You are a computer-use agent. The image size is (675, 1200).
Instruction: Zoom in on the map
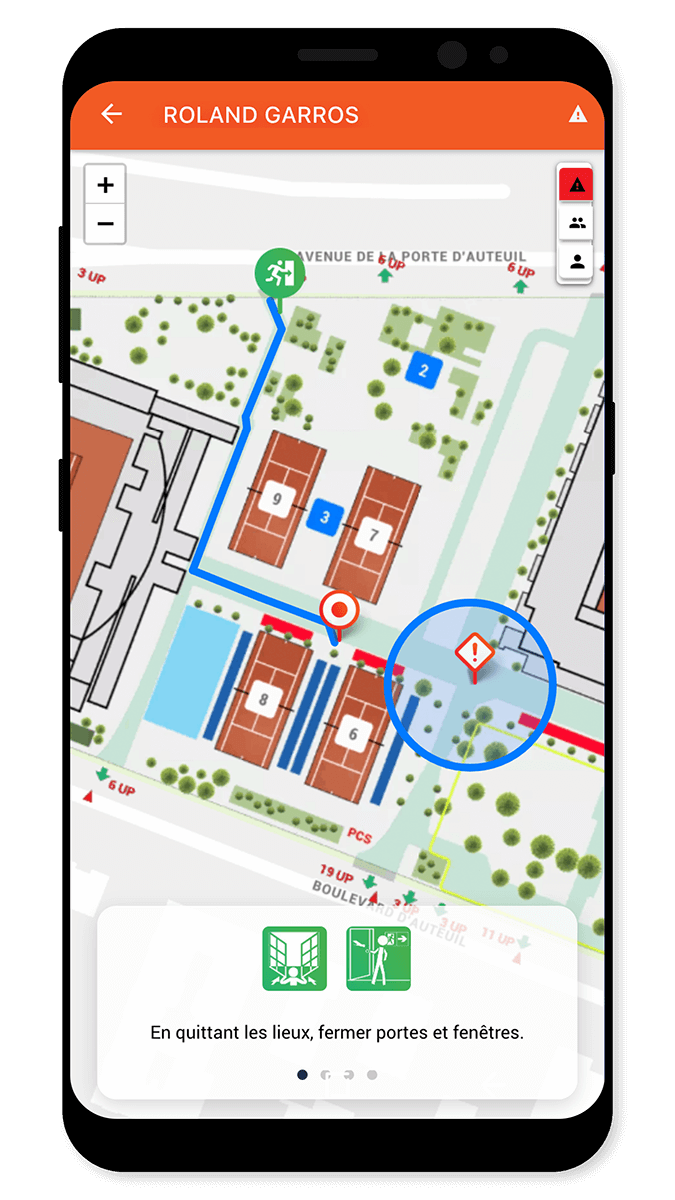click(105, 185)
